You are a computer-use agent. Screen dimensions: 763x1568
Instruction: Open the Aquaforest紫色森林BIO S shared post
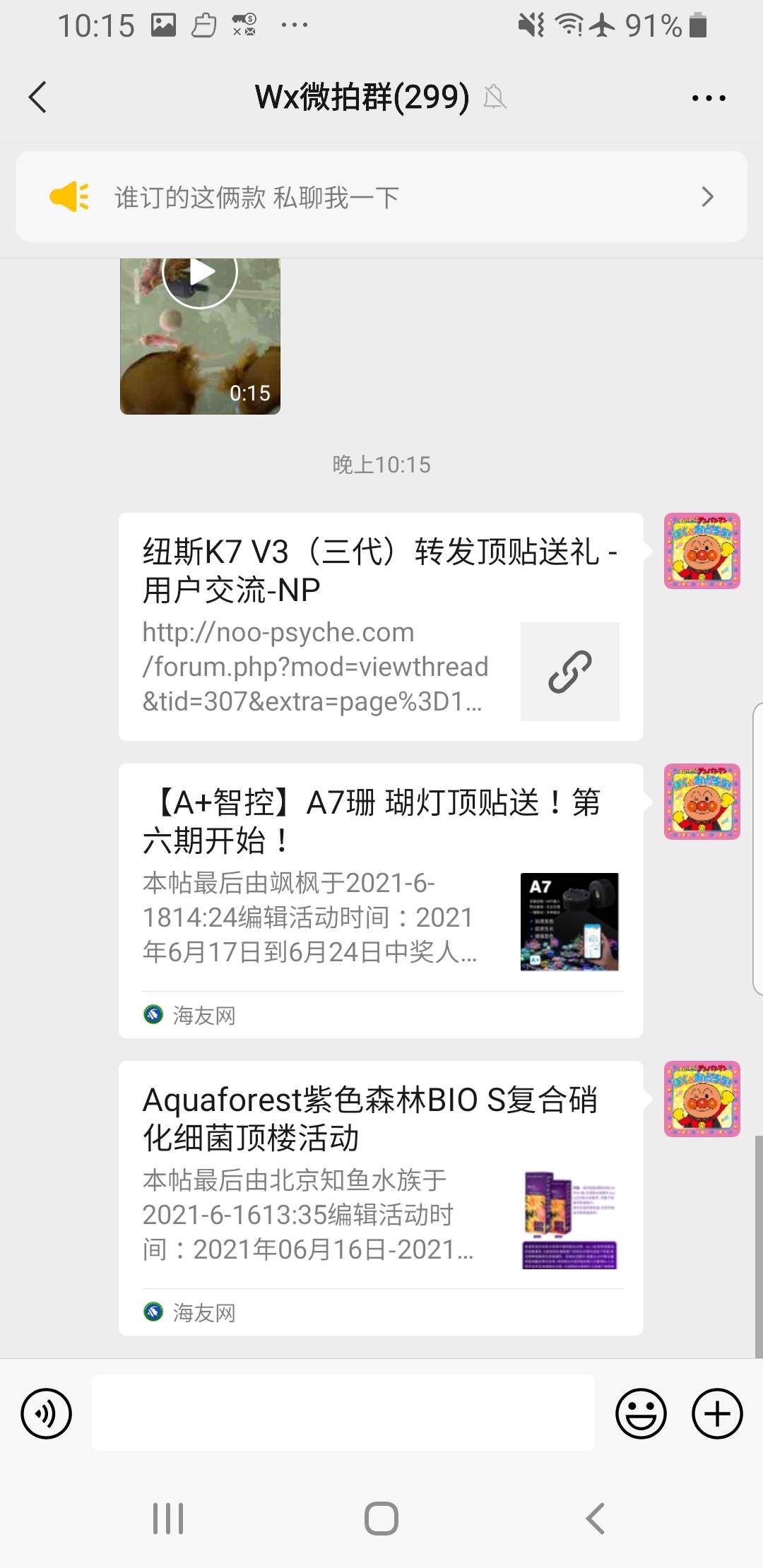point(380,1197)
